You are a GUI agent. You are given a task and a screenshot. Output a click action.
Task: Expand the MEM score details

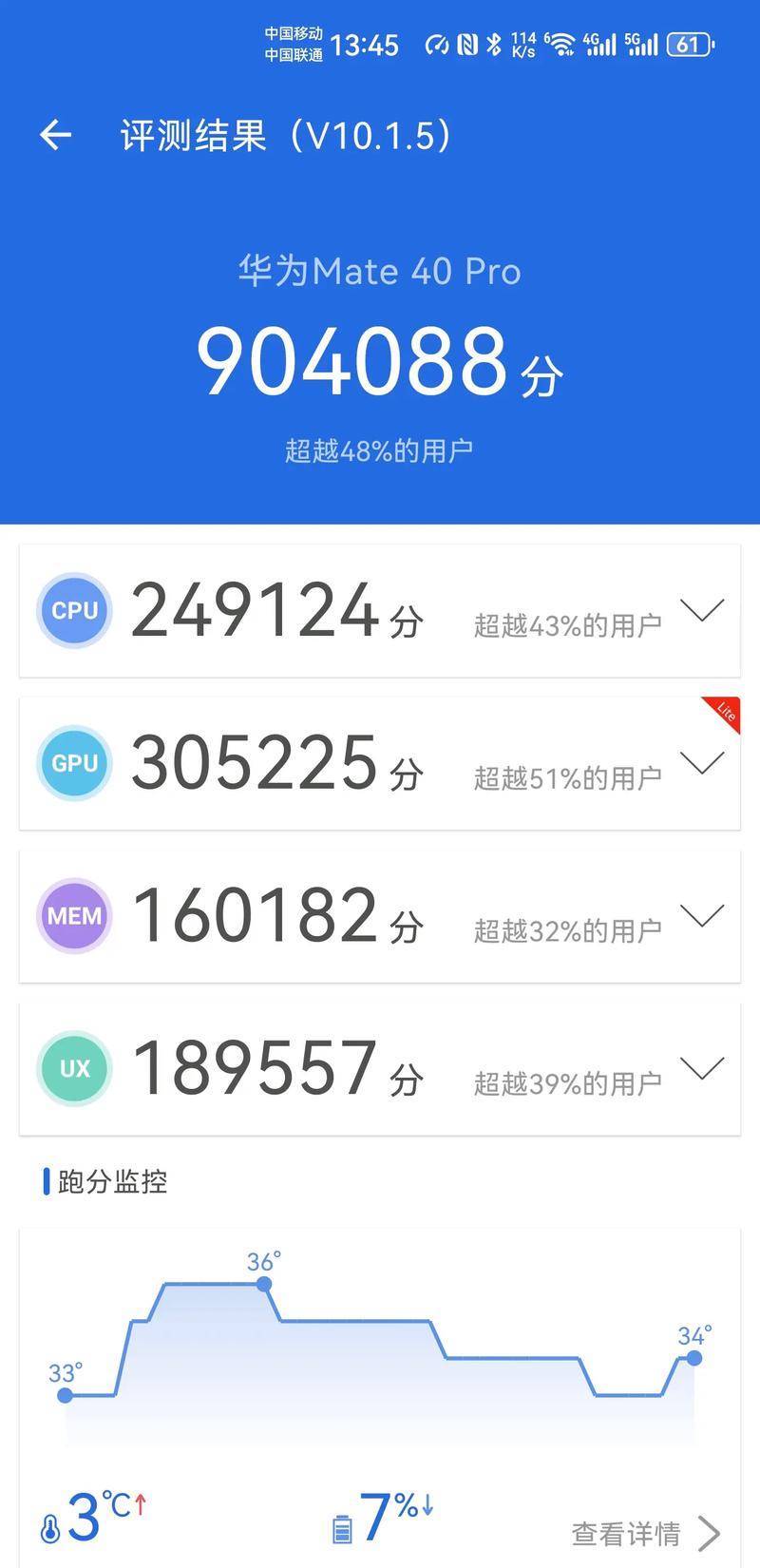[702, 916]
